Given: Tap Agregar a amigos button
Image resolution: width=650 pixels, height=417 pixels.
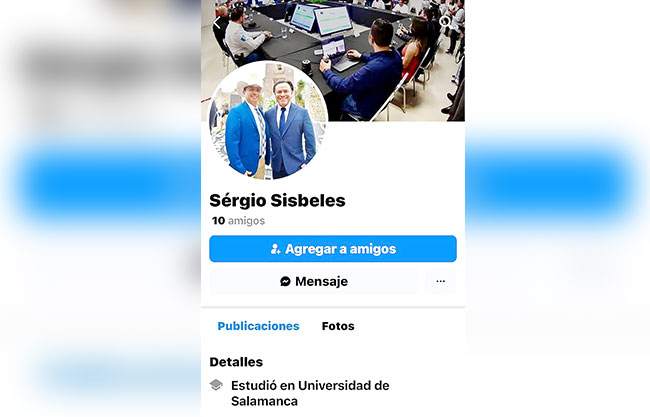Looking at the screenshot, I should point(333,249).
